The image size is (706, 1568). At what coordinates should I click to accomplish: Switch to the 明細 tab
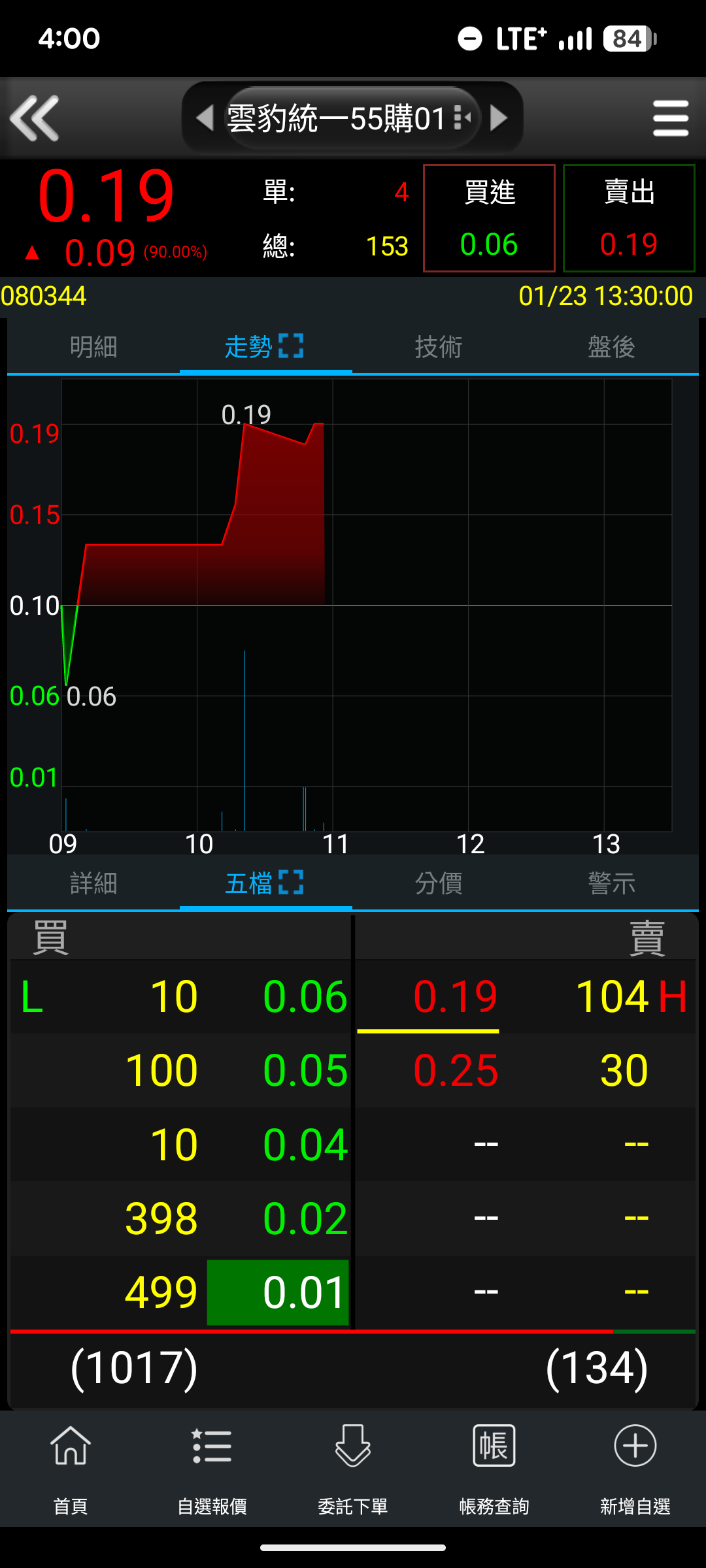tap(93, 347)
